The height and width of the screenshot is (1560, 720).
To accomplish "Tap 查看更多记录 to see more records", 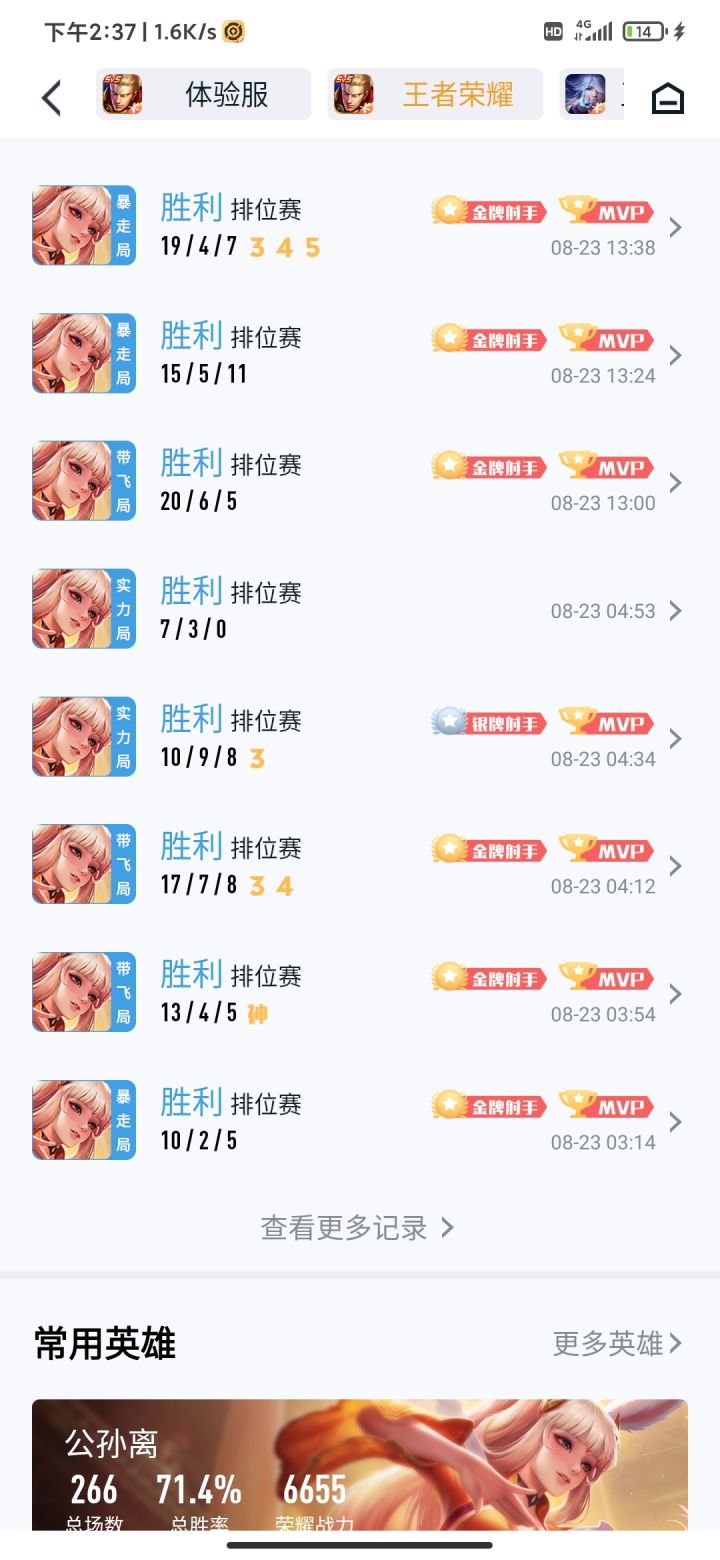I will tap(358, 1227).
